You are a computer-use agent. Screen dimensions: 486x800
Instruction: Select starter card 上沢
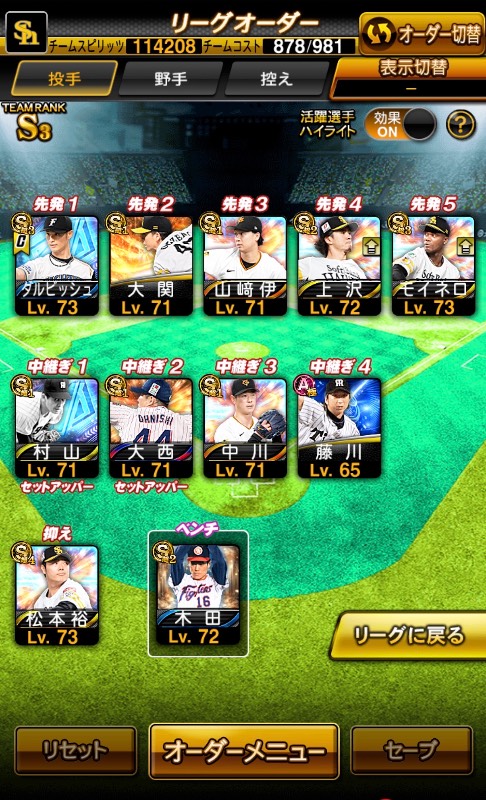click(x=339, y=264)
